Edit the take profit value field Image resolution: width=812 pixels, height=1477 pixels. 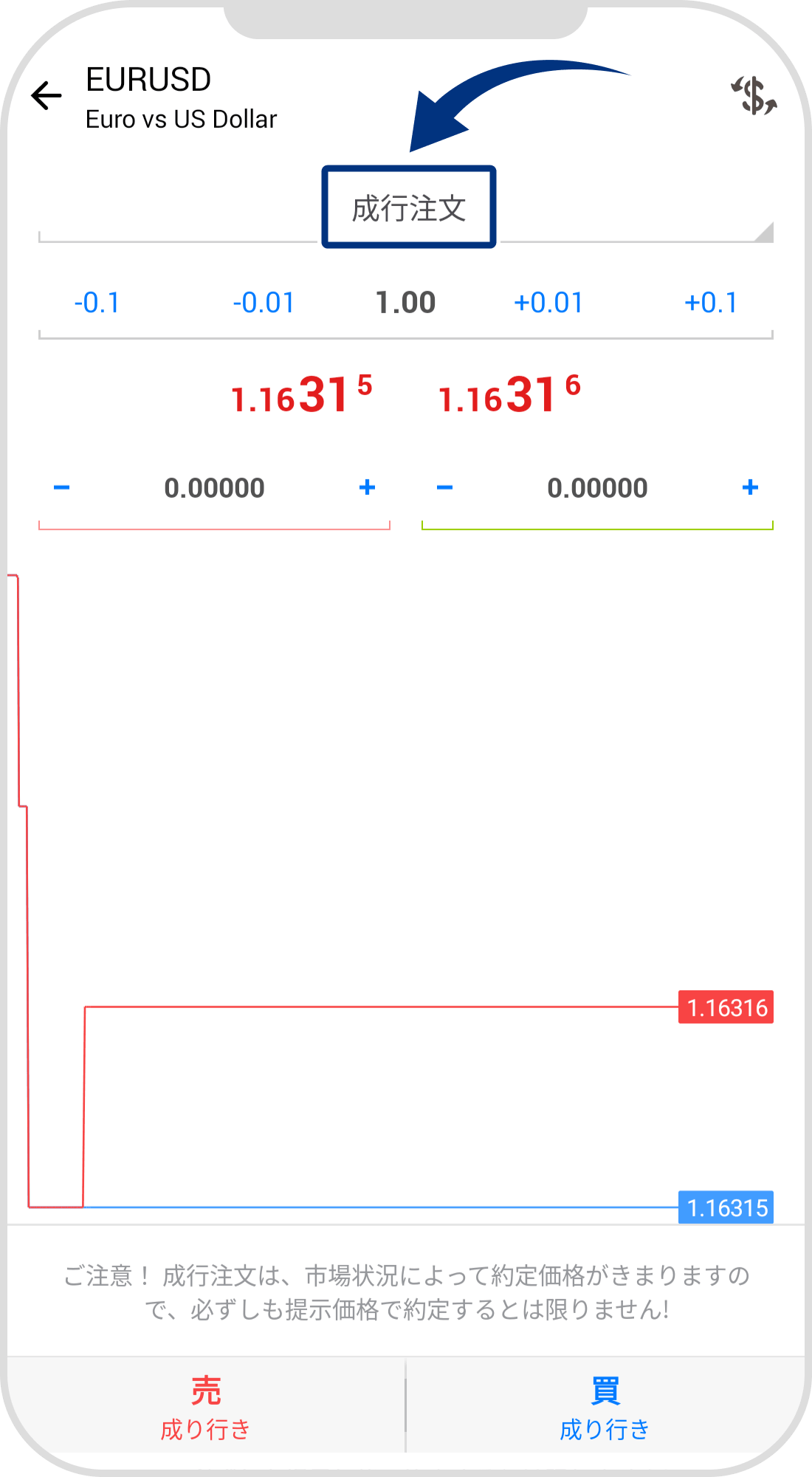click(x=597, y=488)
